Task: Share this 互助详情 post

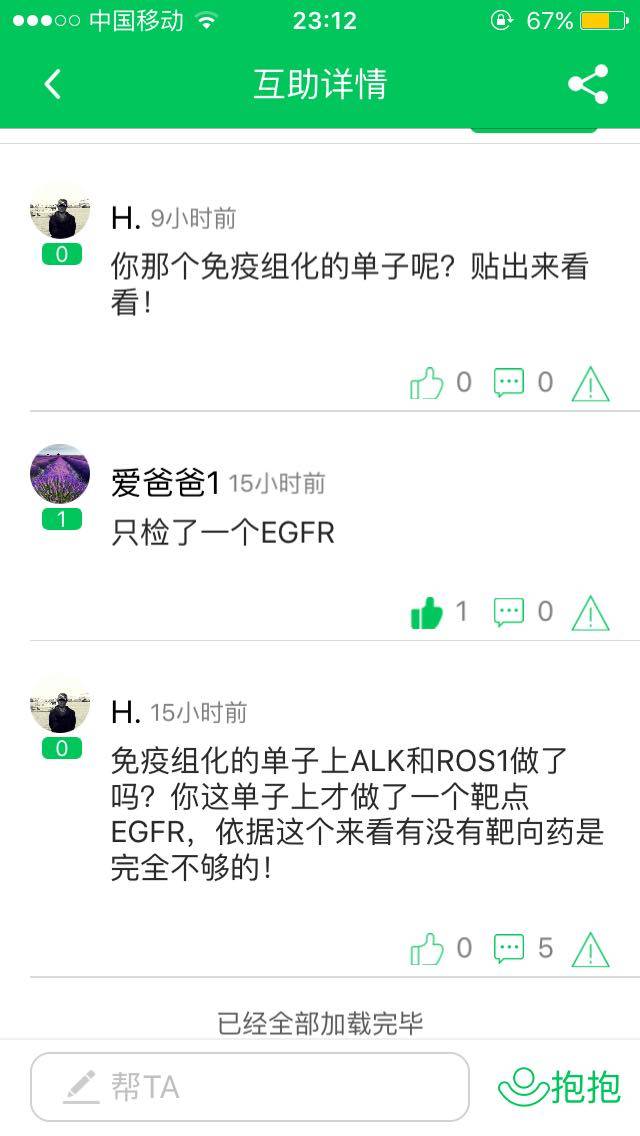Action: point(588,85)
